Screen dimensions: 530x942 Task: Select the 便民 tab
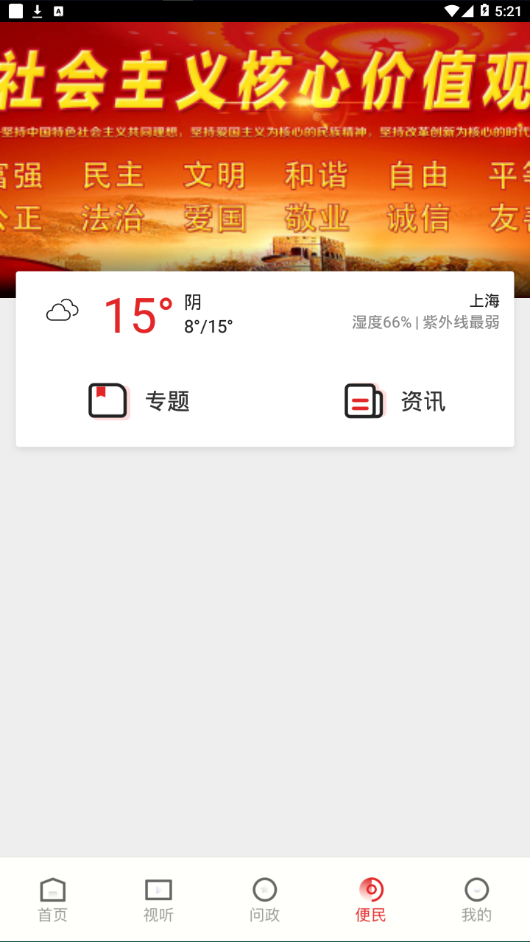point(371,899)
